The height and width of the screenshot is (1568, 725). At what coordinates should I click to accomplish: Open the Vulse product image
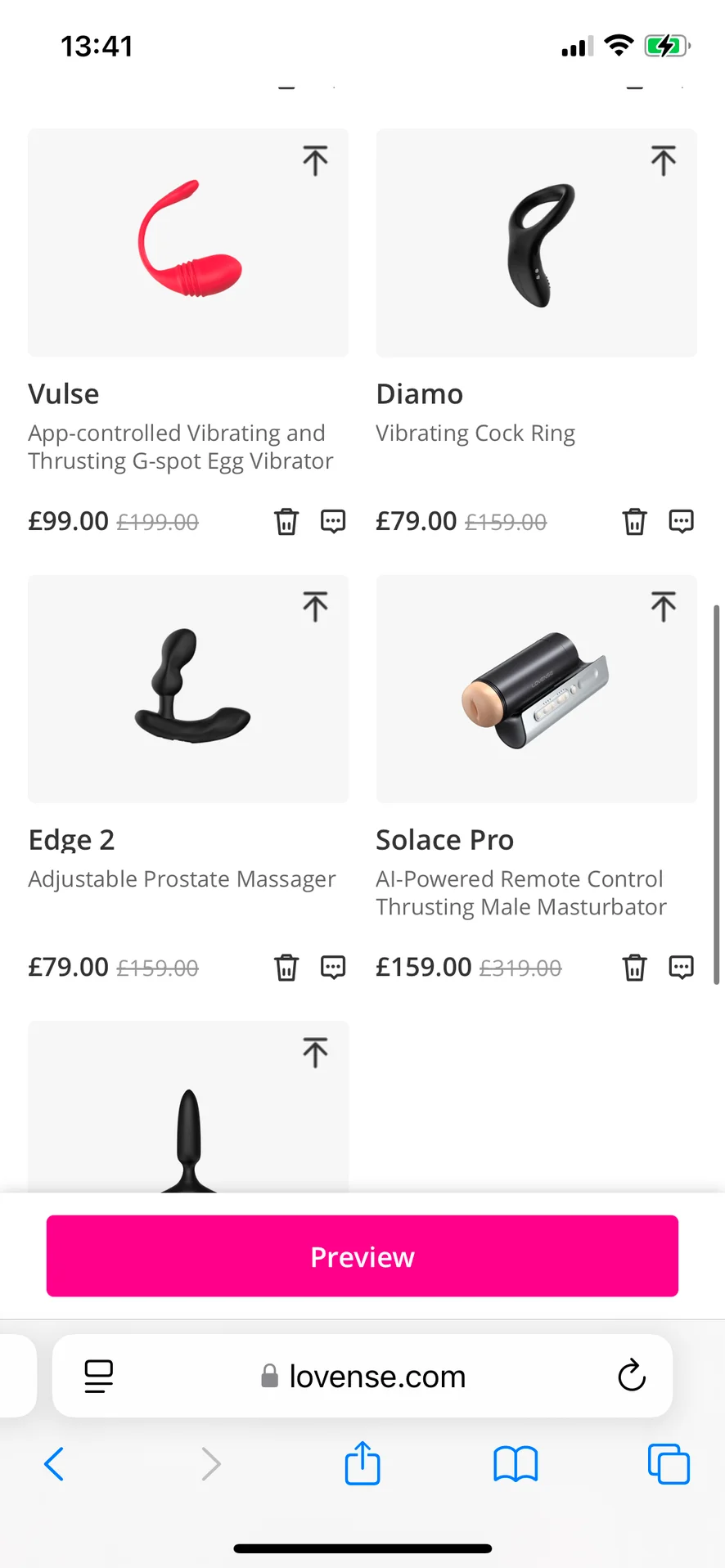[x=188, y=243]
